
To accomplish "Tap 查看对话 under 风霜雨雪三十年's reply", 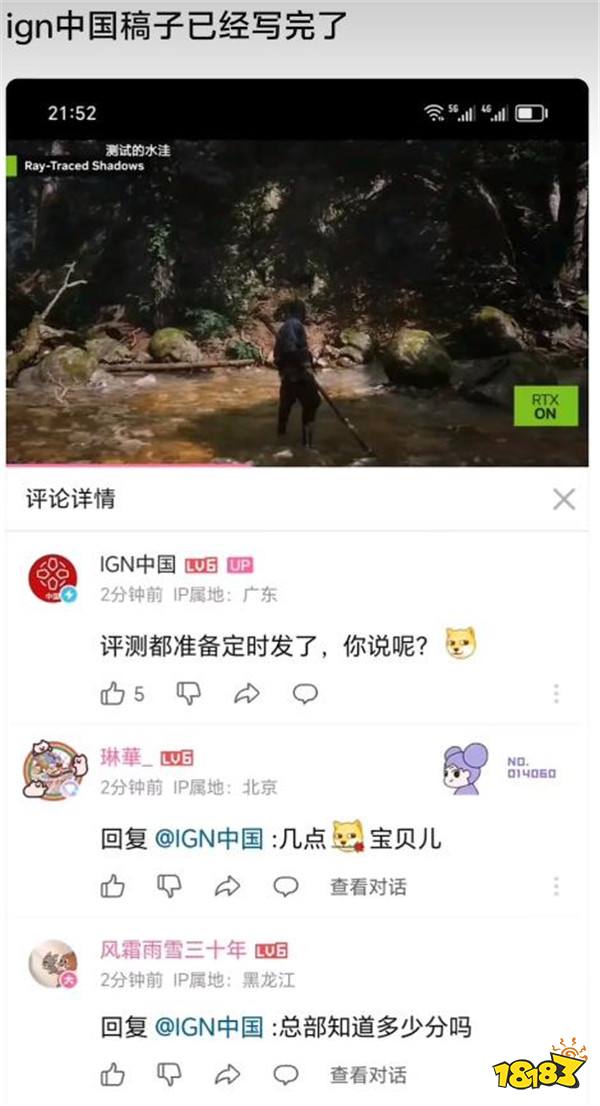I will [368, 1075].
